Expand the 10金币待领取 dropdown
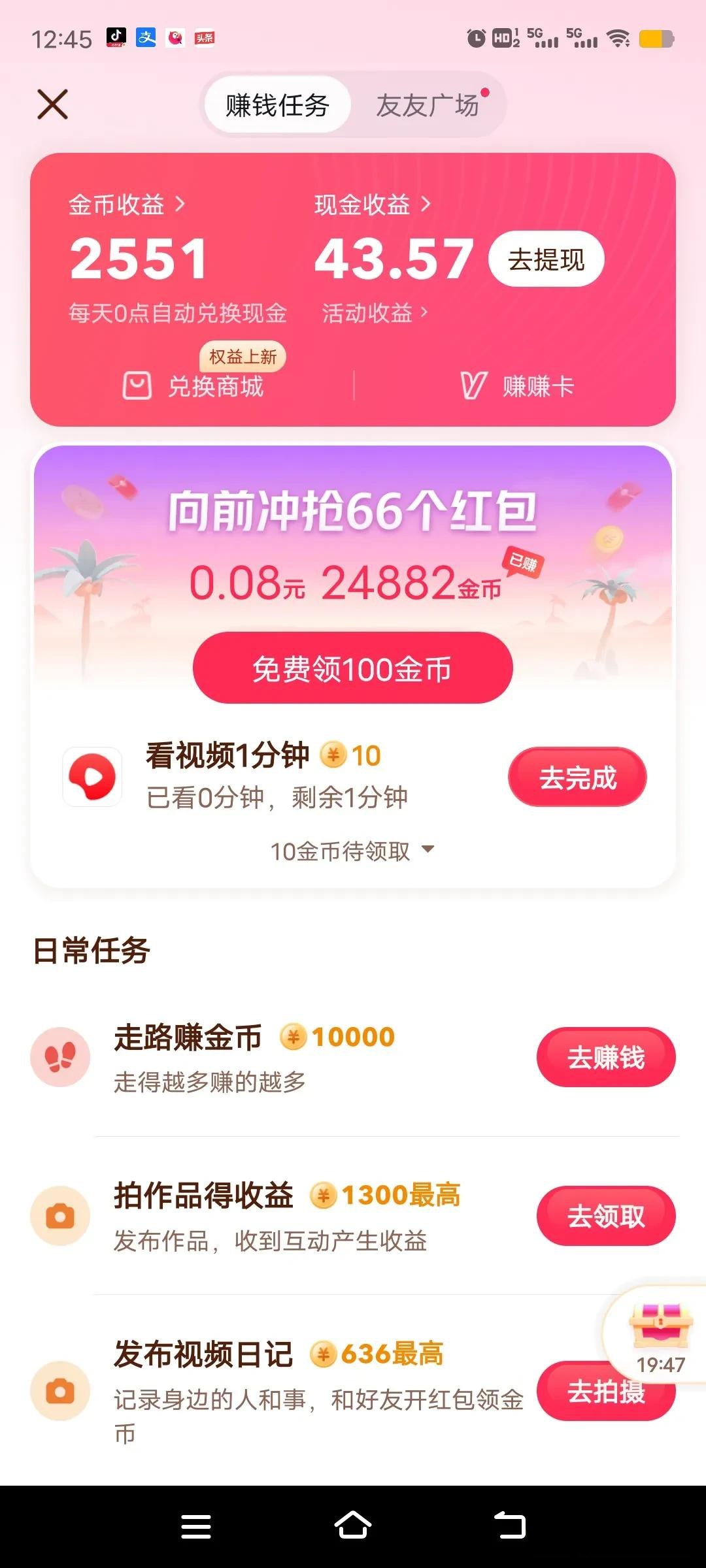This screenshot has width=706, height=1568. 352,851
